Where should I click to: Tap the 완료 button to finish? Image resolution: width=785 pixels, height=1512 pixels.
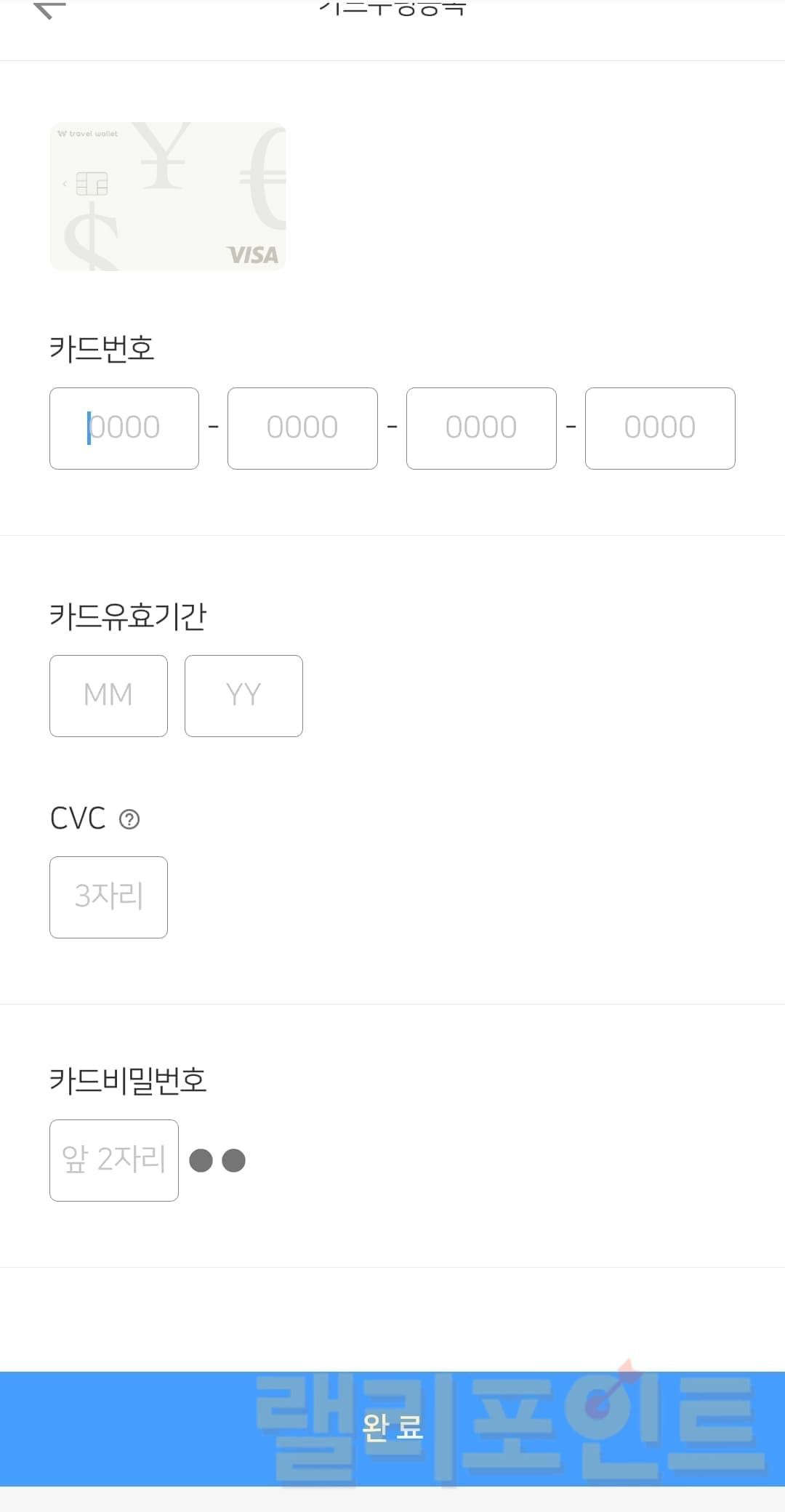point(392,1428)
